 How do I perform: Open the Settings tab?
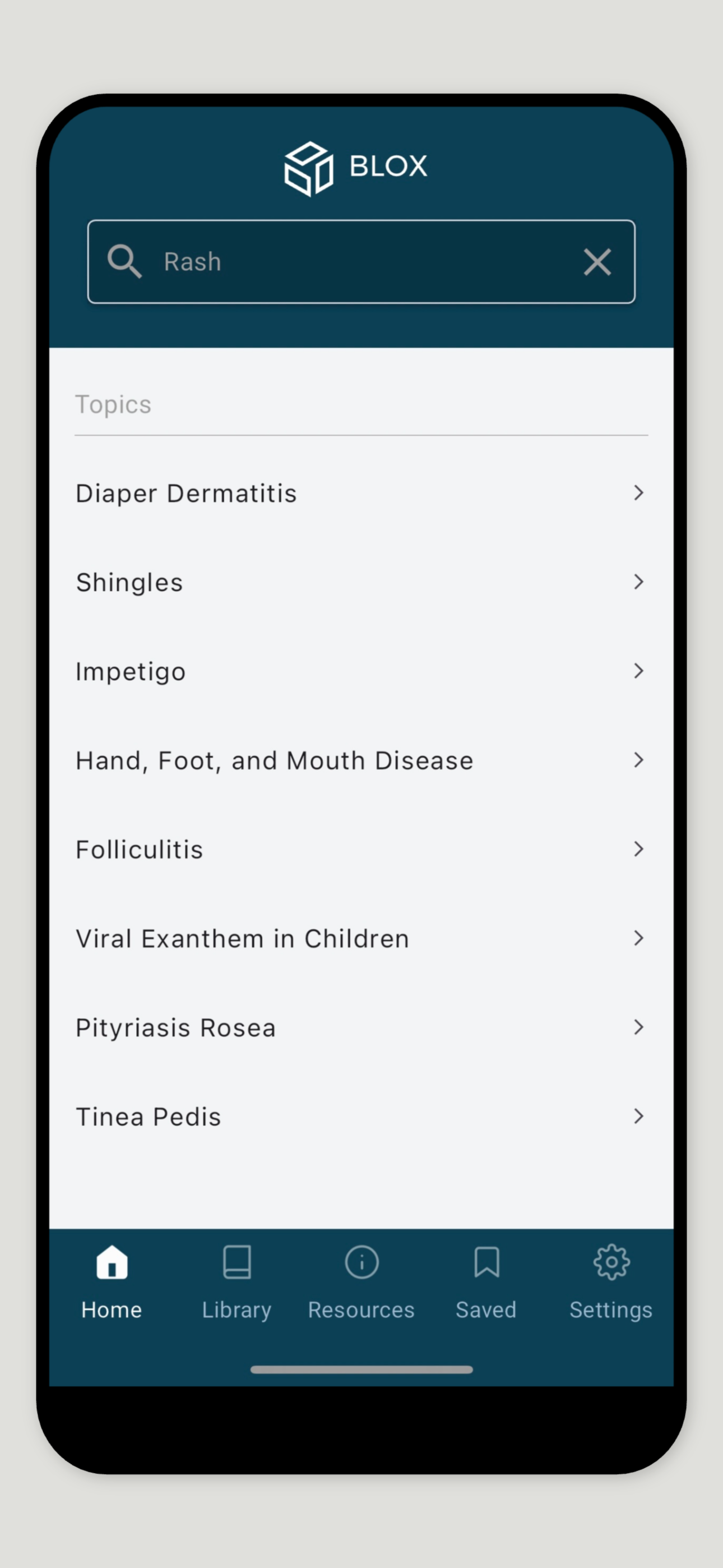point(611,1282)
